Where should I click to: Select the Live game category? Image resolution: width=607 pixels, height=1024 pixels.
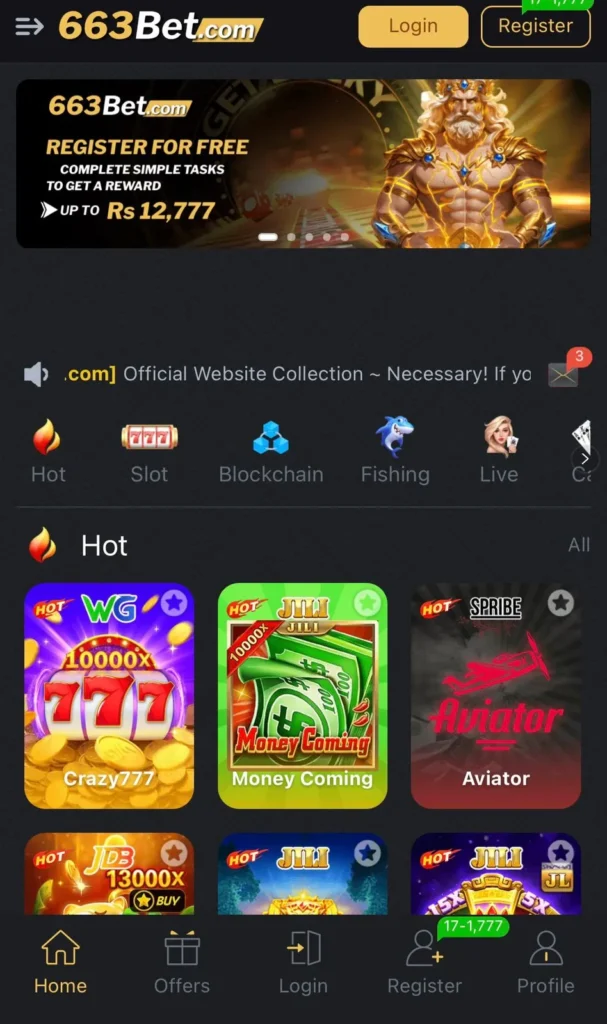click(x=498, y=451)
